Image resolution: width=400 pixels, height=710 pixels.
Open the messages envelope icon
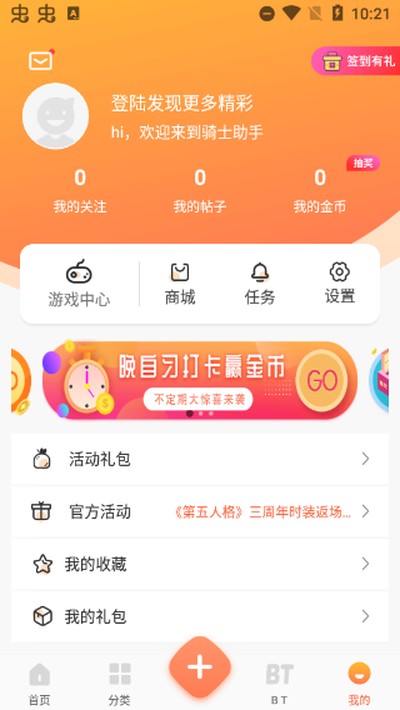point(41,60)
